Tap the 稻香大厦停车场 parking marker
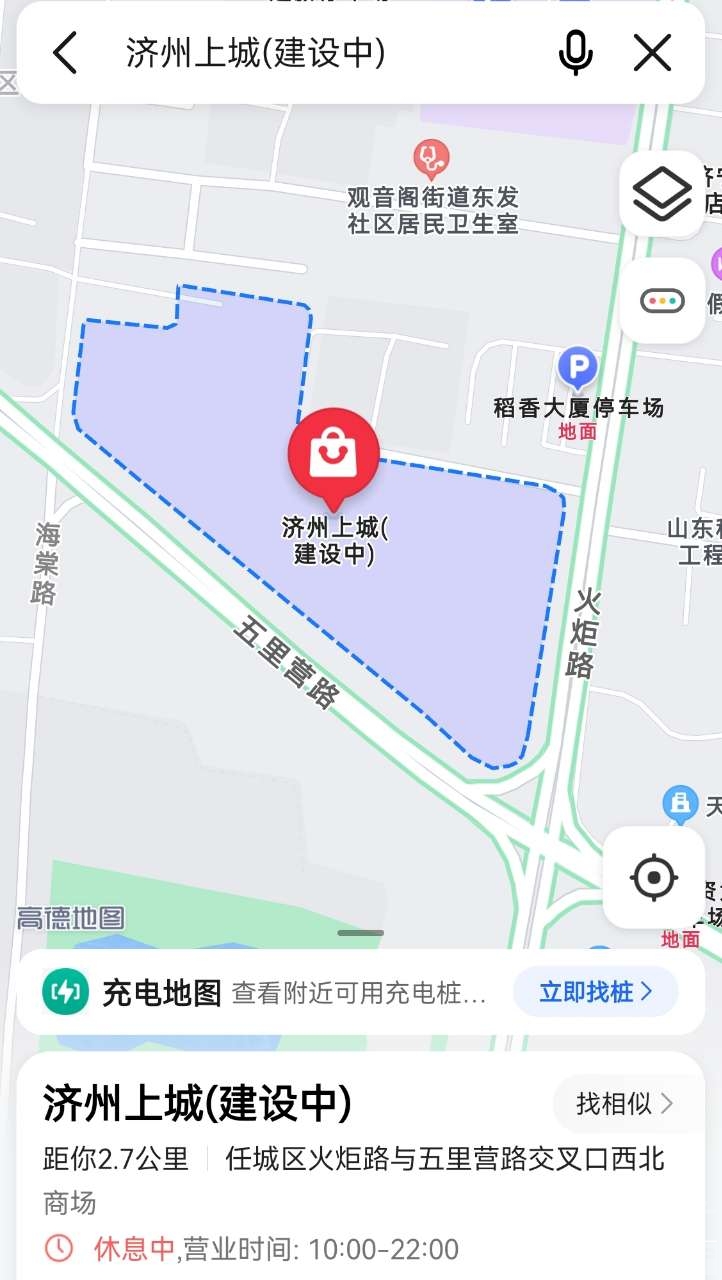Image resolution: width=722 pixels, height=1280 pixels. (x=577, y=368)
